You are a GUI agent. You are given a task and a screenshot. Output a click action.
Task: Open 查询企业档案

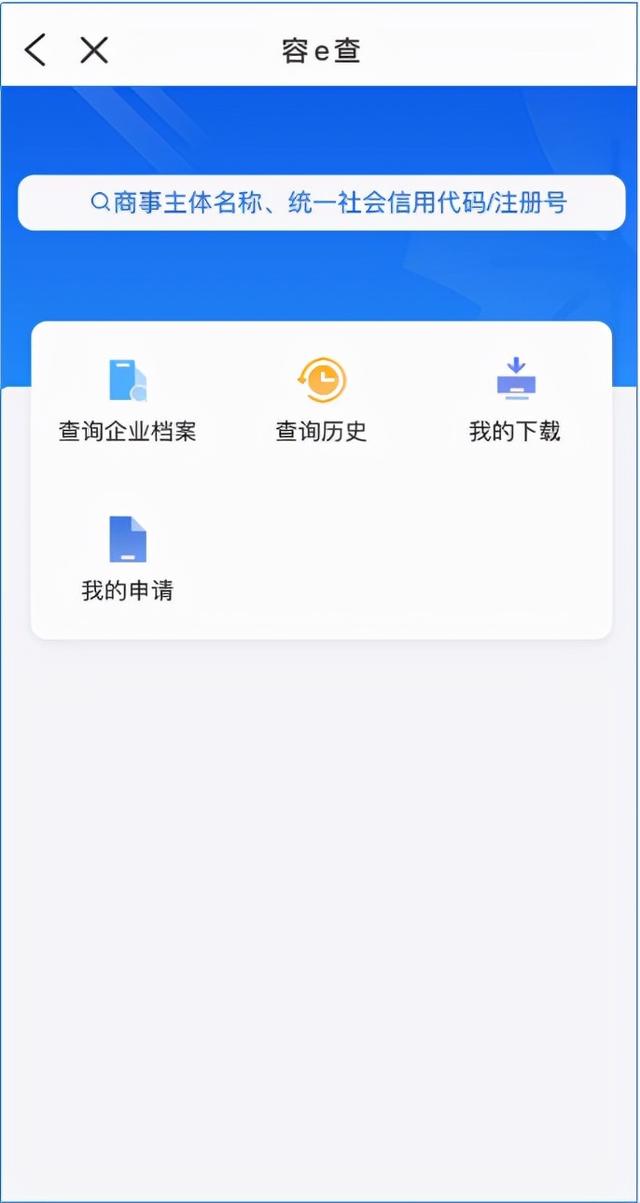(127, 400)
